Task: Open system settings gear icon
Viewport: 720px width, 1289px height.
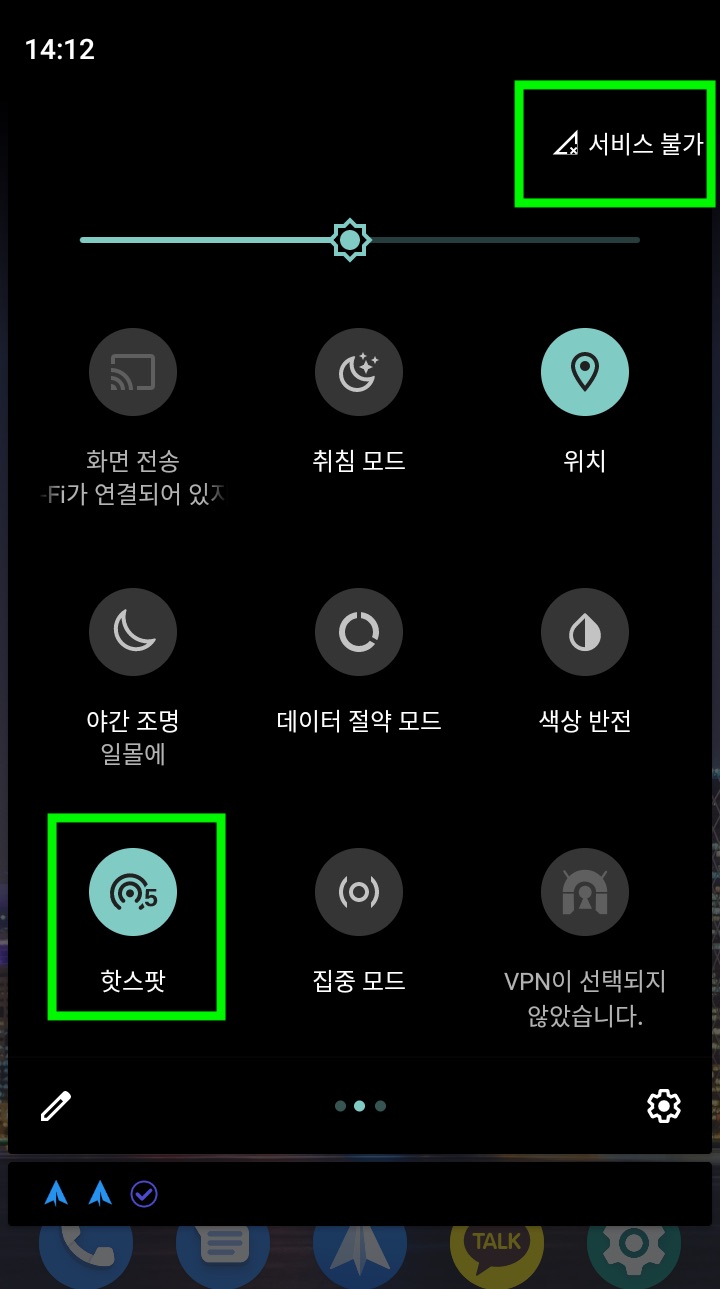Action: tap(664, 1106)
